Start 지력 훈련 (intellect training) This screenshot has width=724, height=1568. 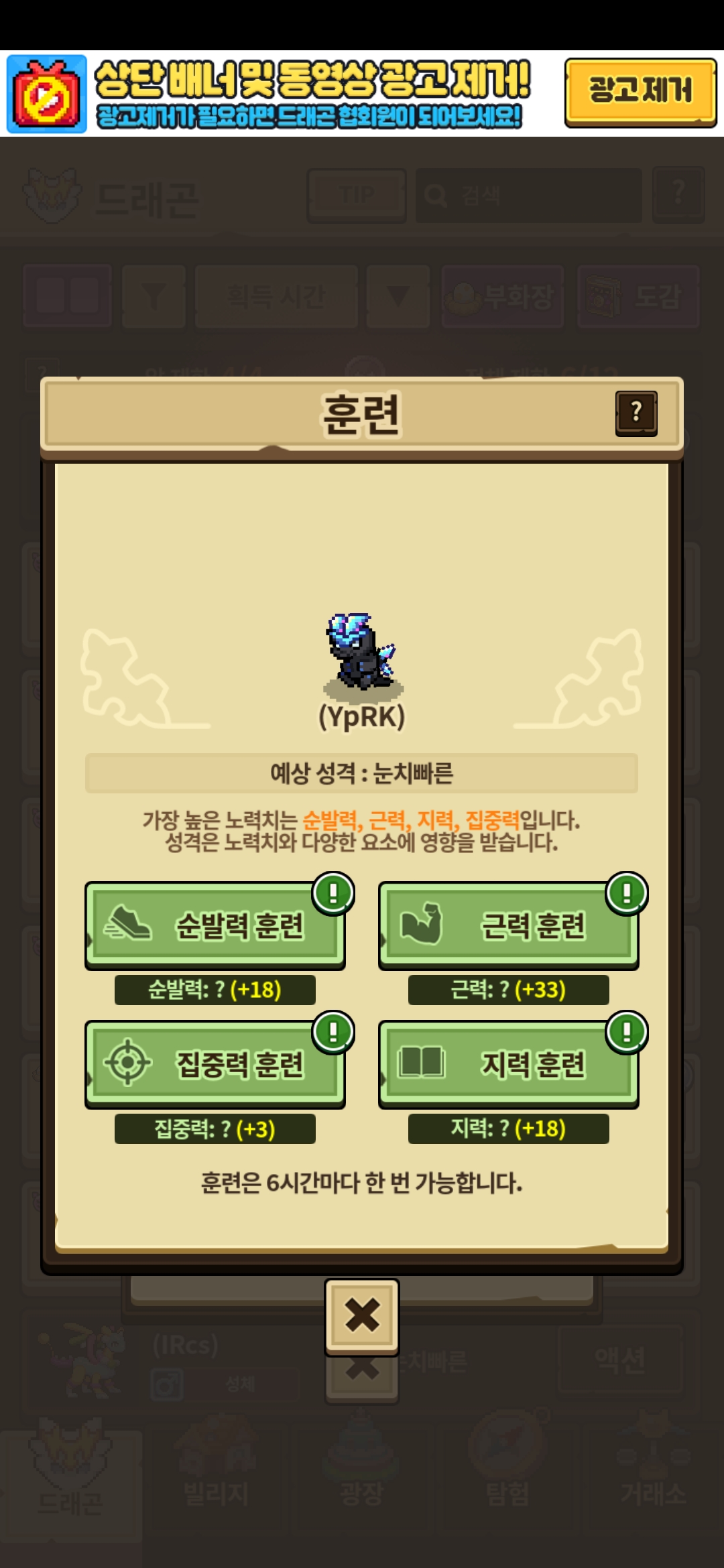click(508, 1063)
